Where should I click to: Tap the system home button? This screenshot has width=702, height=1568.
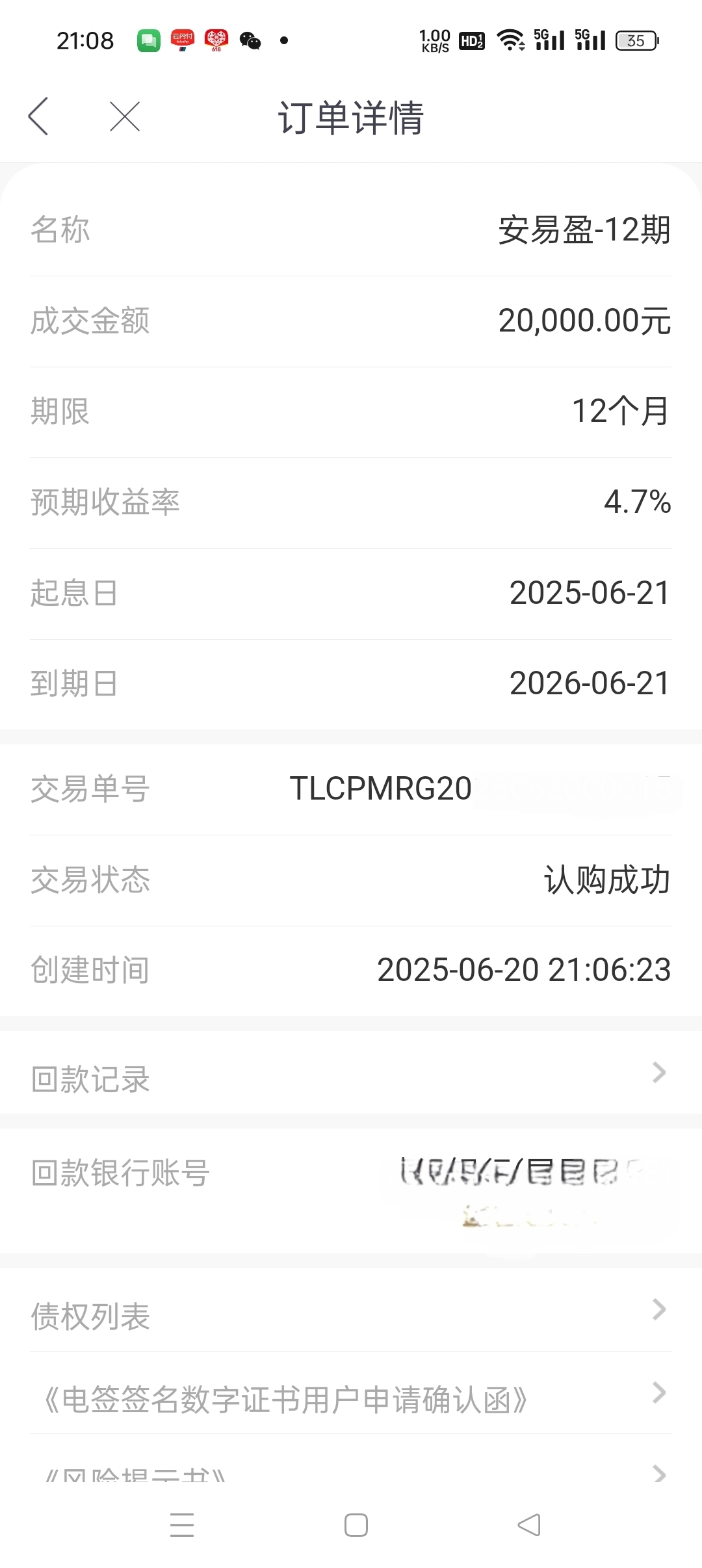click(356, 1525)
